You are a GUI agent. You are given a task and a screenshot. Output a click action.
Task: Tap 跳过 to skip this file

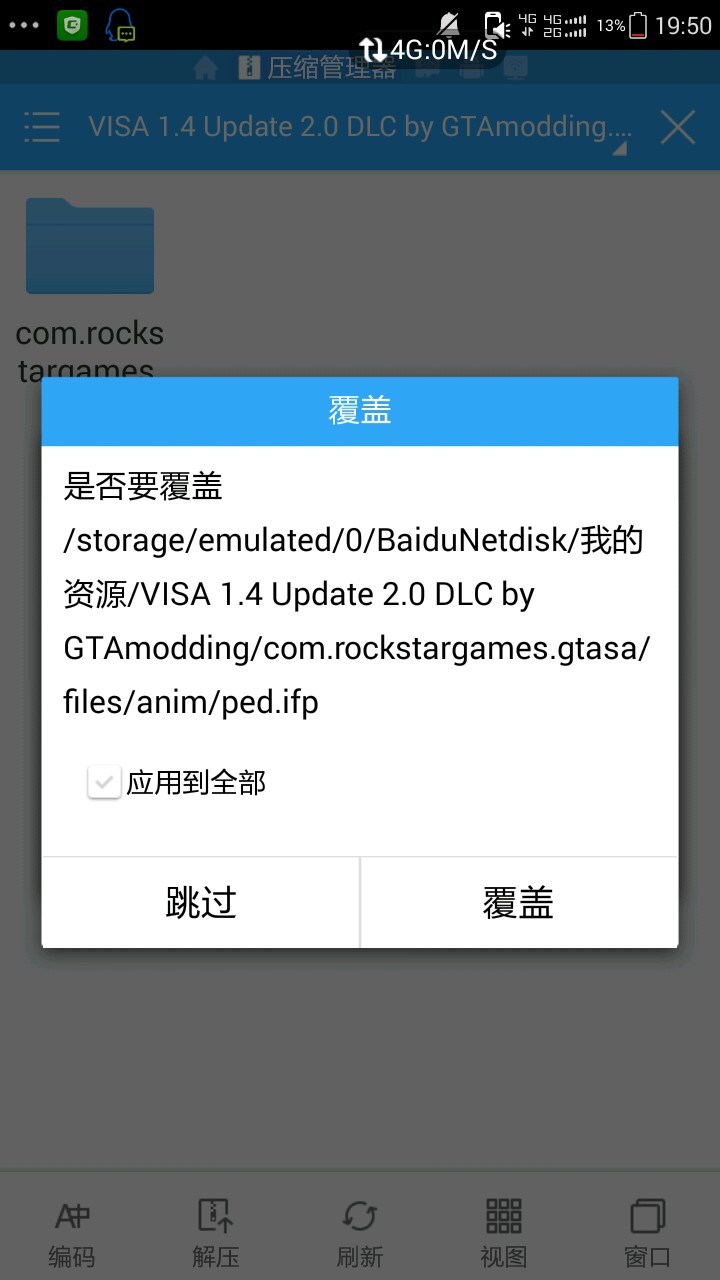point(200,902)
